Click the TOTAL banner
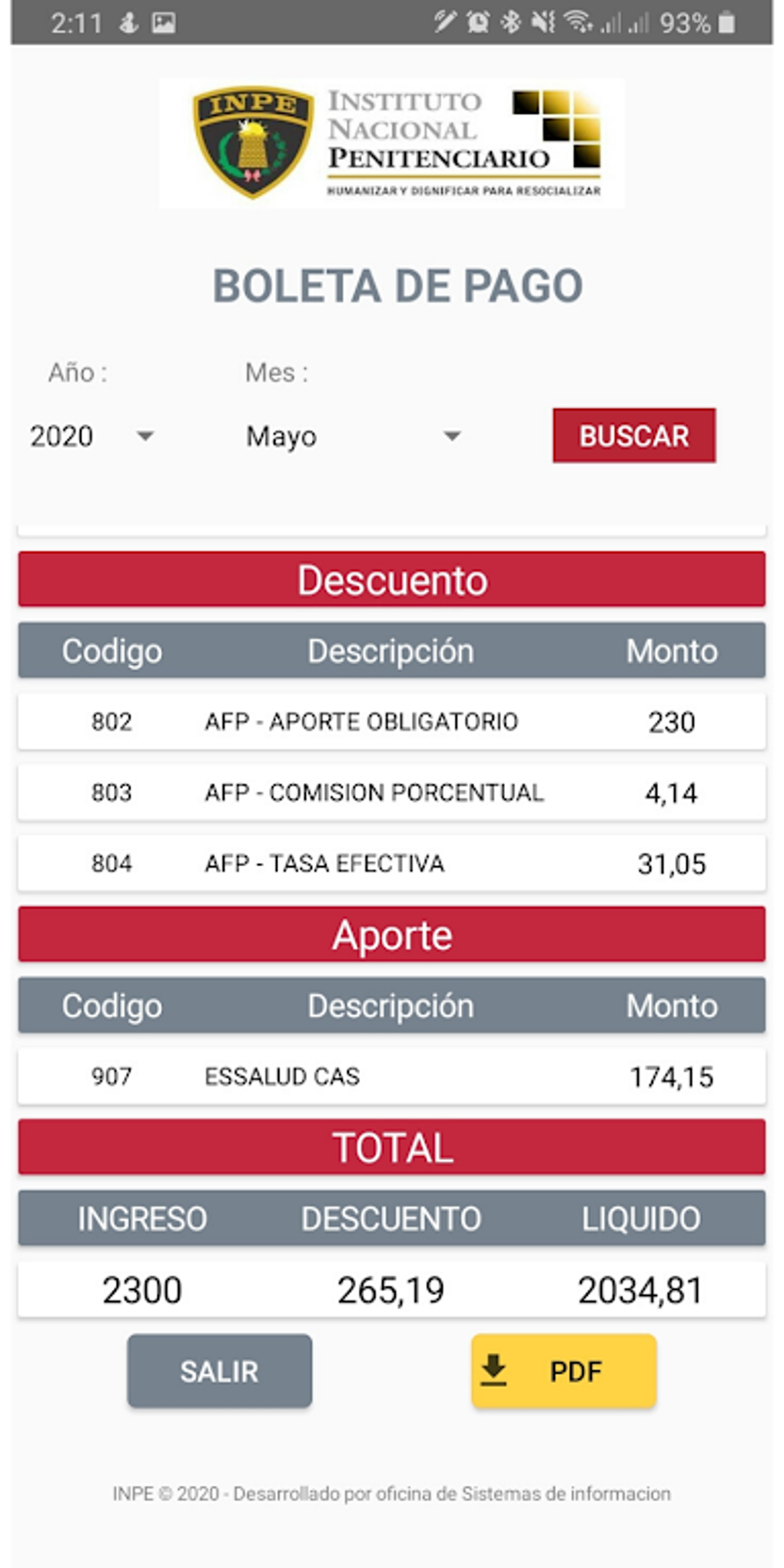 click(x=392, y=1148)
